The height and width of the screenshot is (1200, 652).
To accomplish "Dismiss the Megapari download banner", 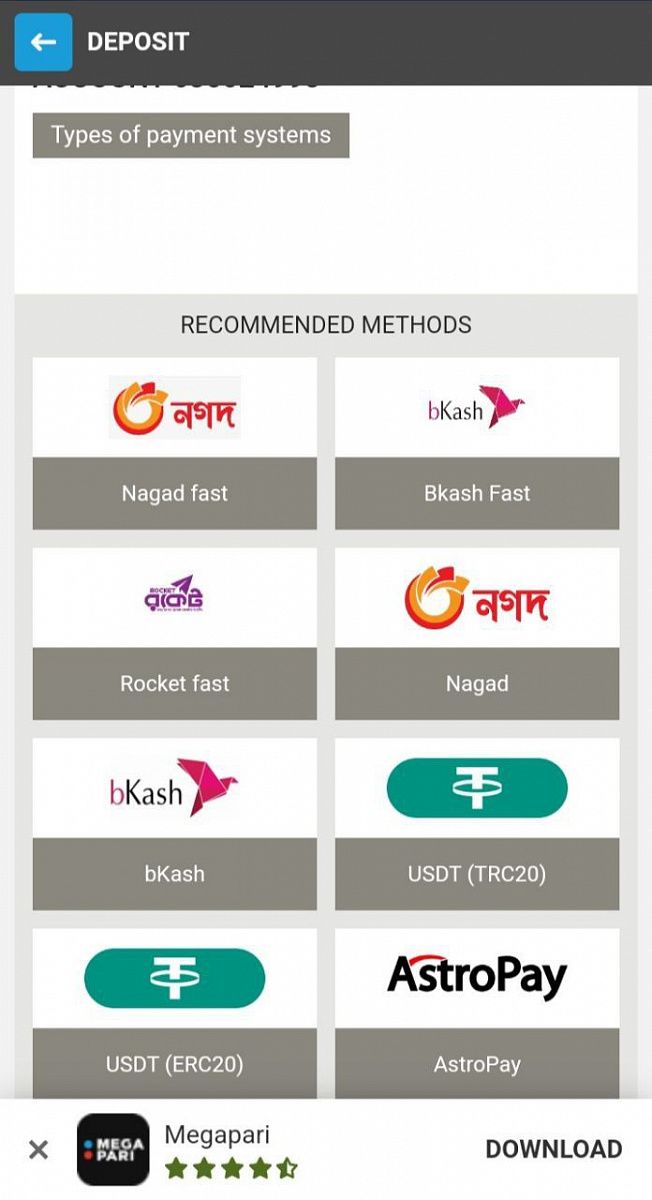I will click(x=38, y=1150).
